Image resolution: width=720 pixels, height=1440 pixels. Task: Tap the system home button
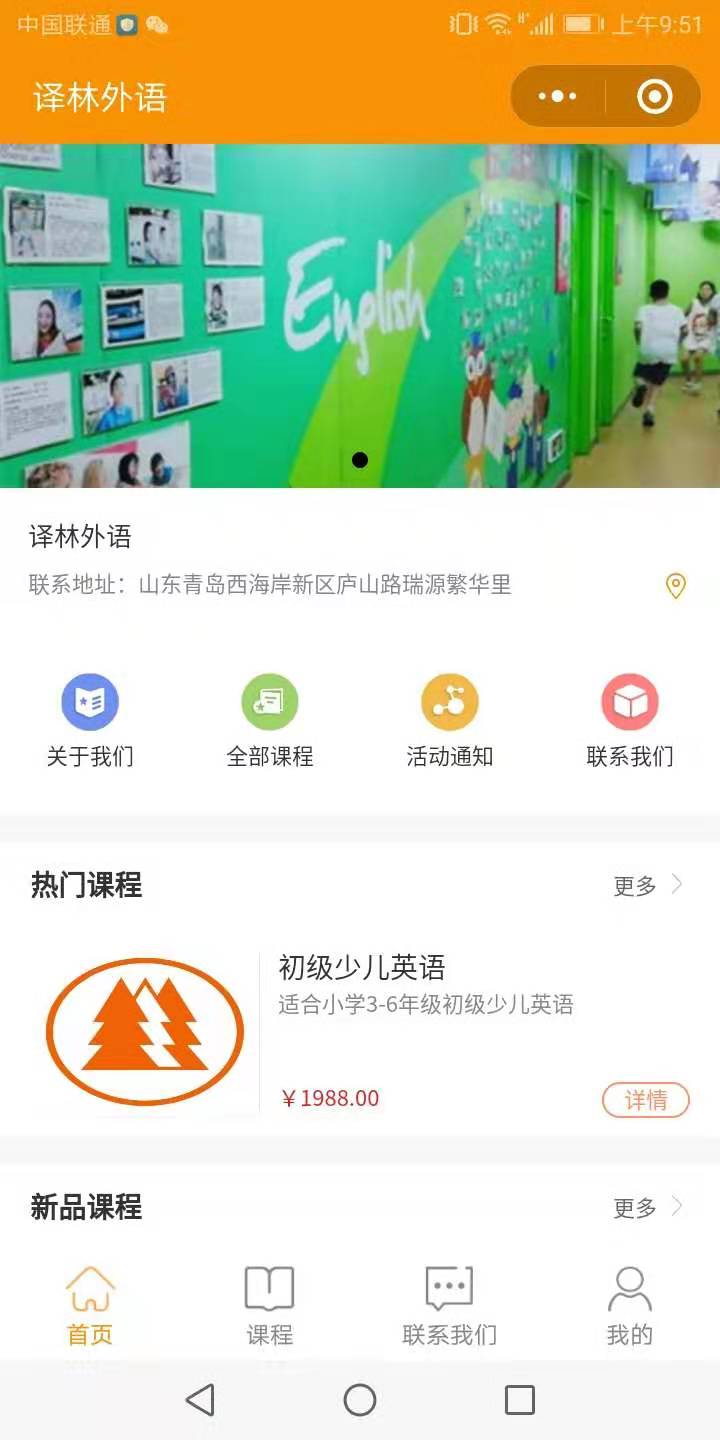[x=360, y=1400]
